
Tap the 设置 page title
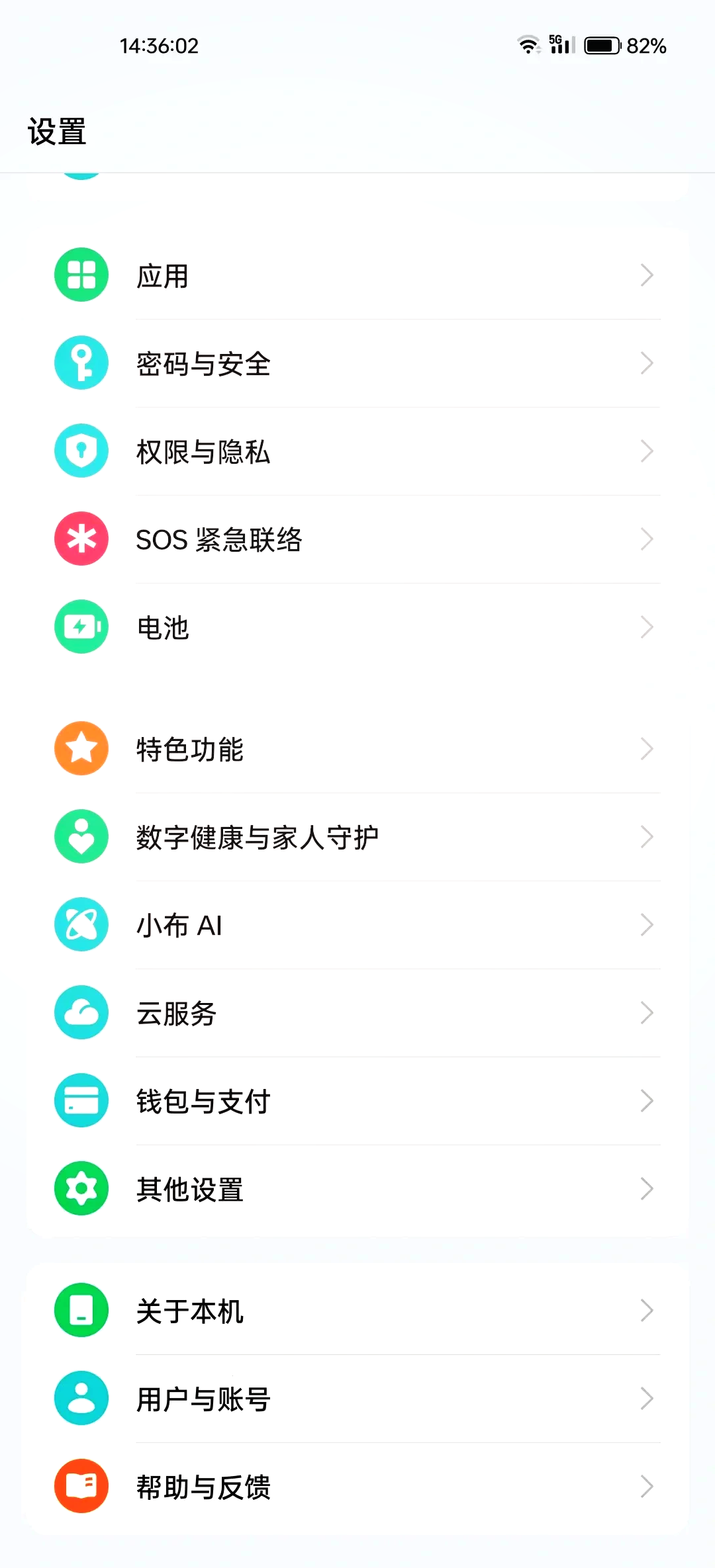[x=58, y=130]
